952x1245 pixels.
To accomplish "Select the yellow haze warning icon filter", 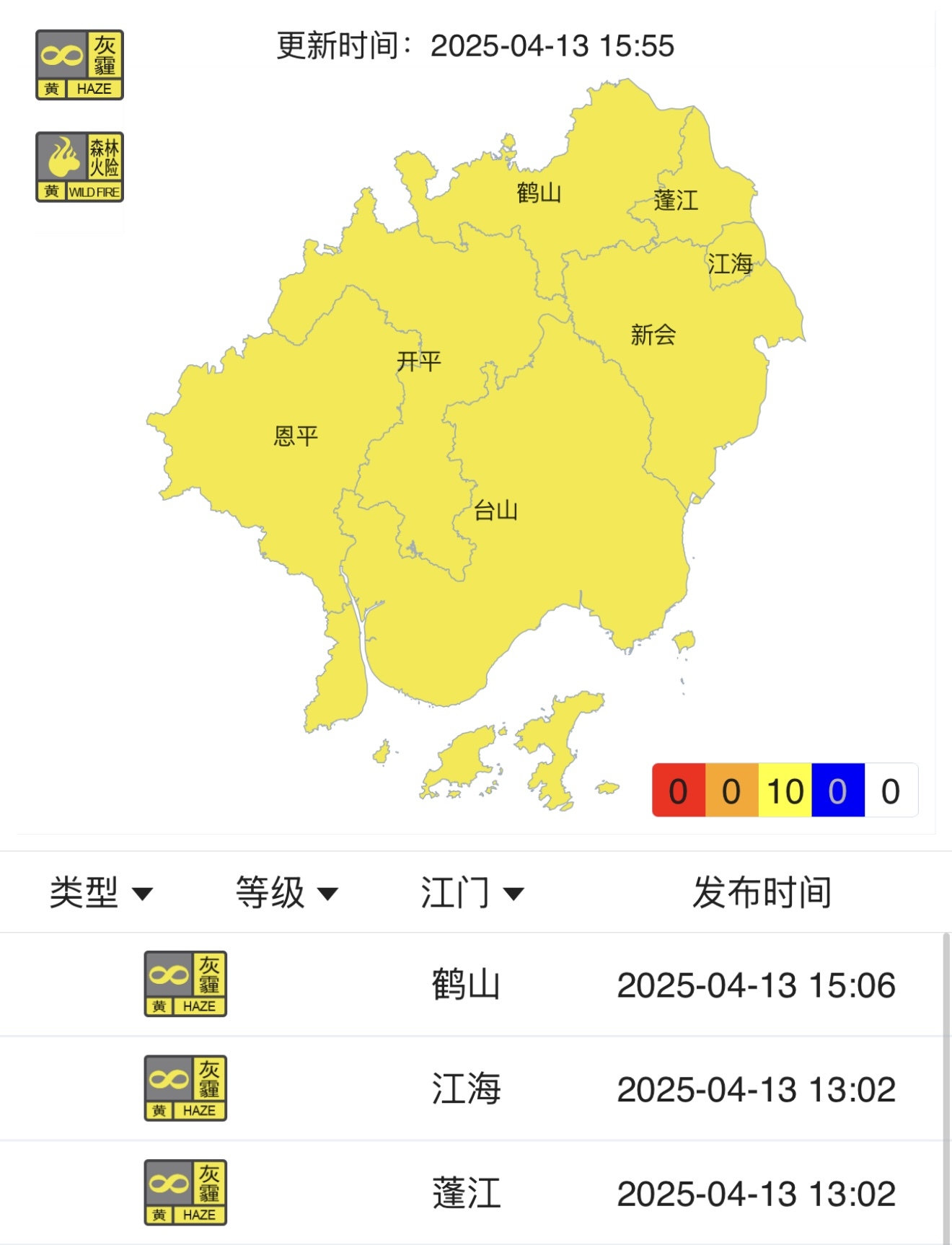I will point(79,65).
